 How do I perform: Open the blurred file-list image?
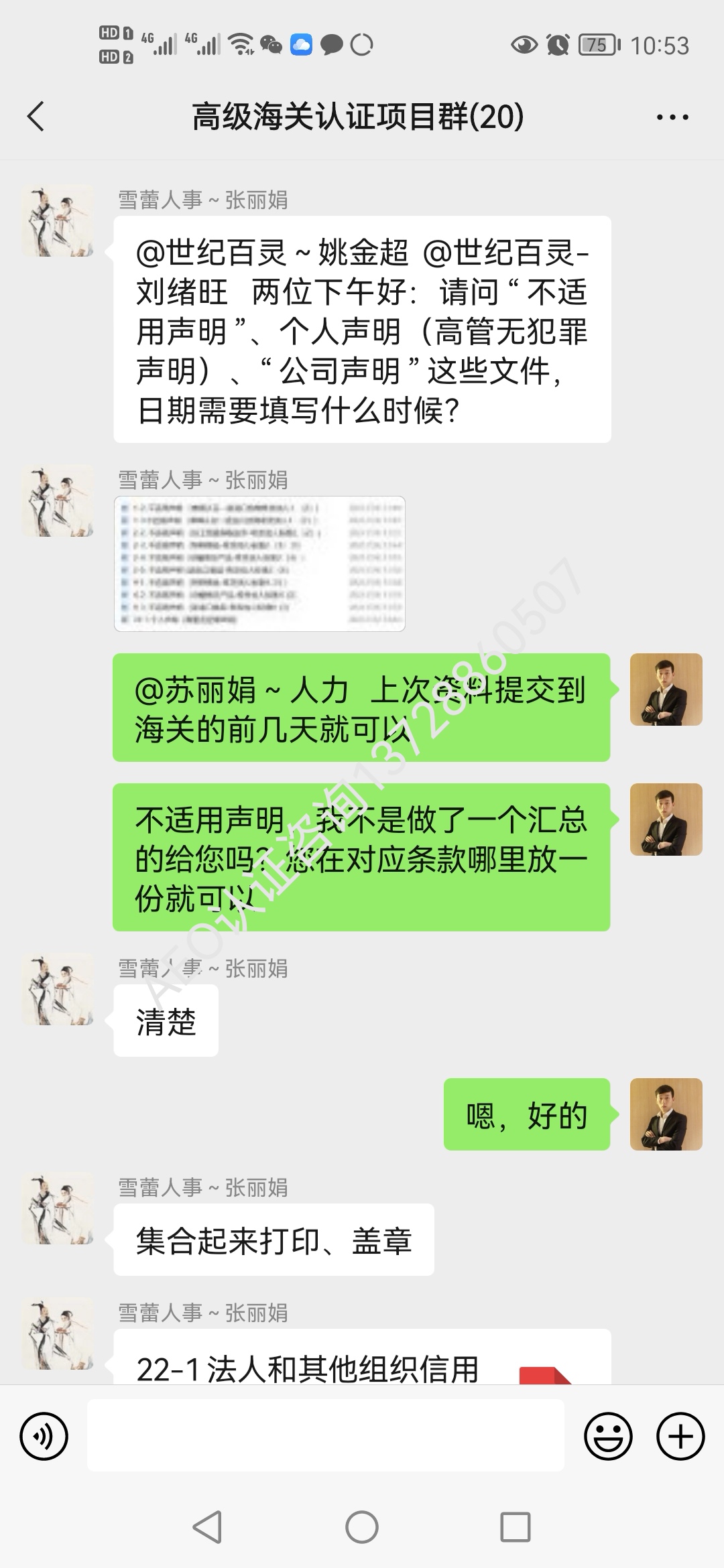tap(259, 564)
